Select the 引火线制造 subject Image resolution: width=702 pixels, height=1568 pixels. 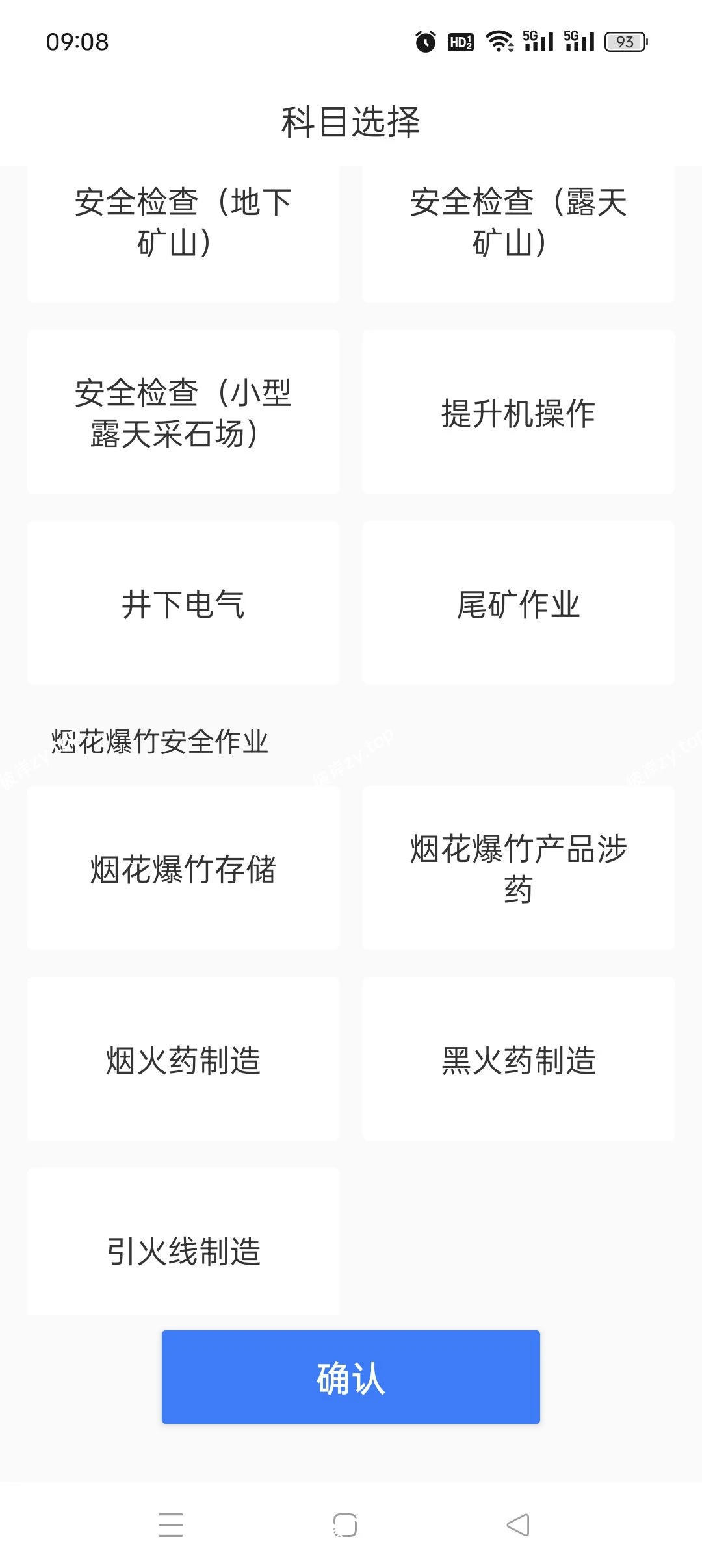pos(183,1250)
